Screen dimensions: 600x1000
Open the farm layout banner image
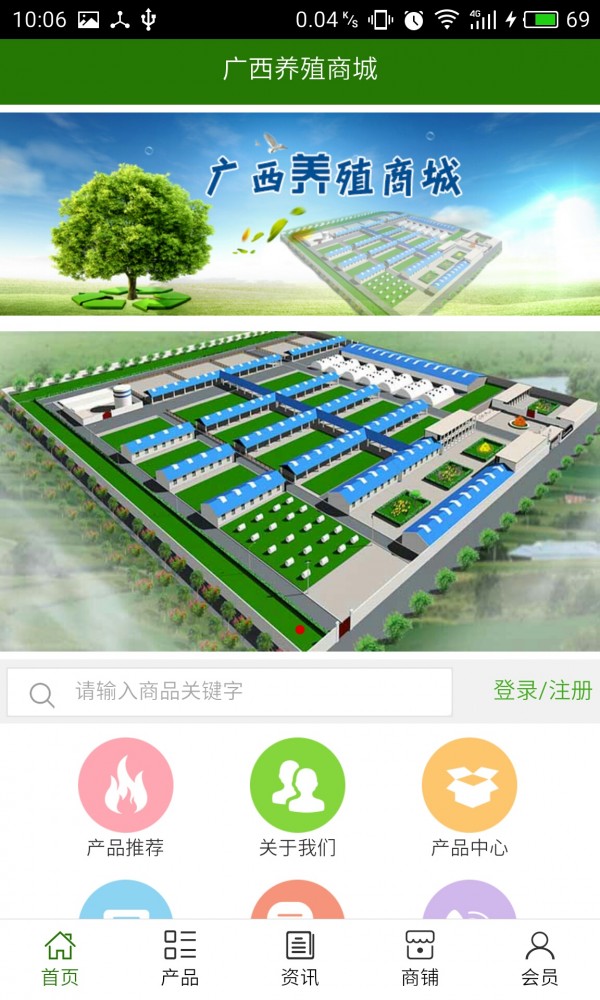pos(300,490)
